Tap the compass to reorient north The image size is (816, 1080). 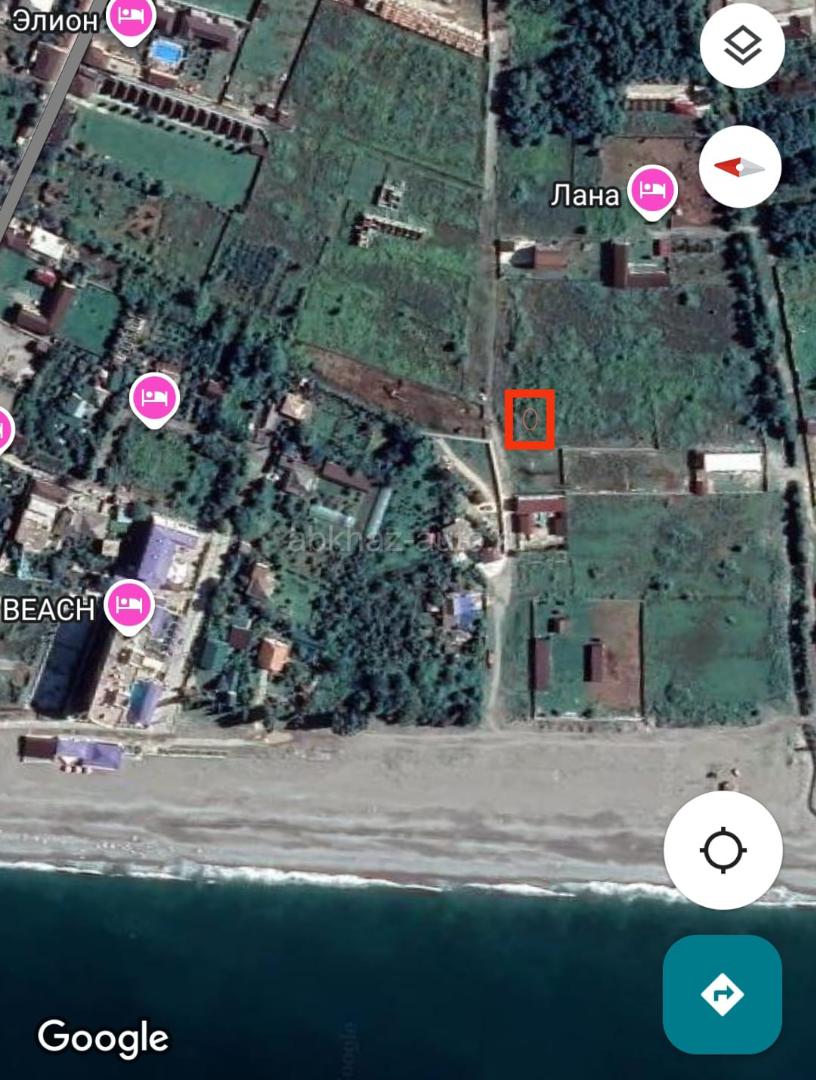point(739,167)
